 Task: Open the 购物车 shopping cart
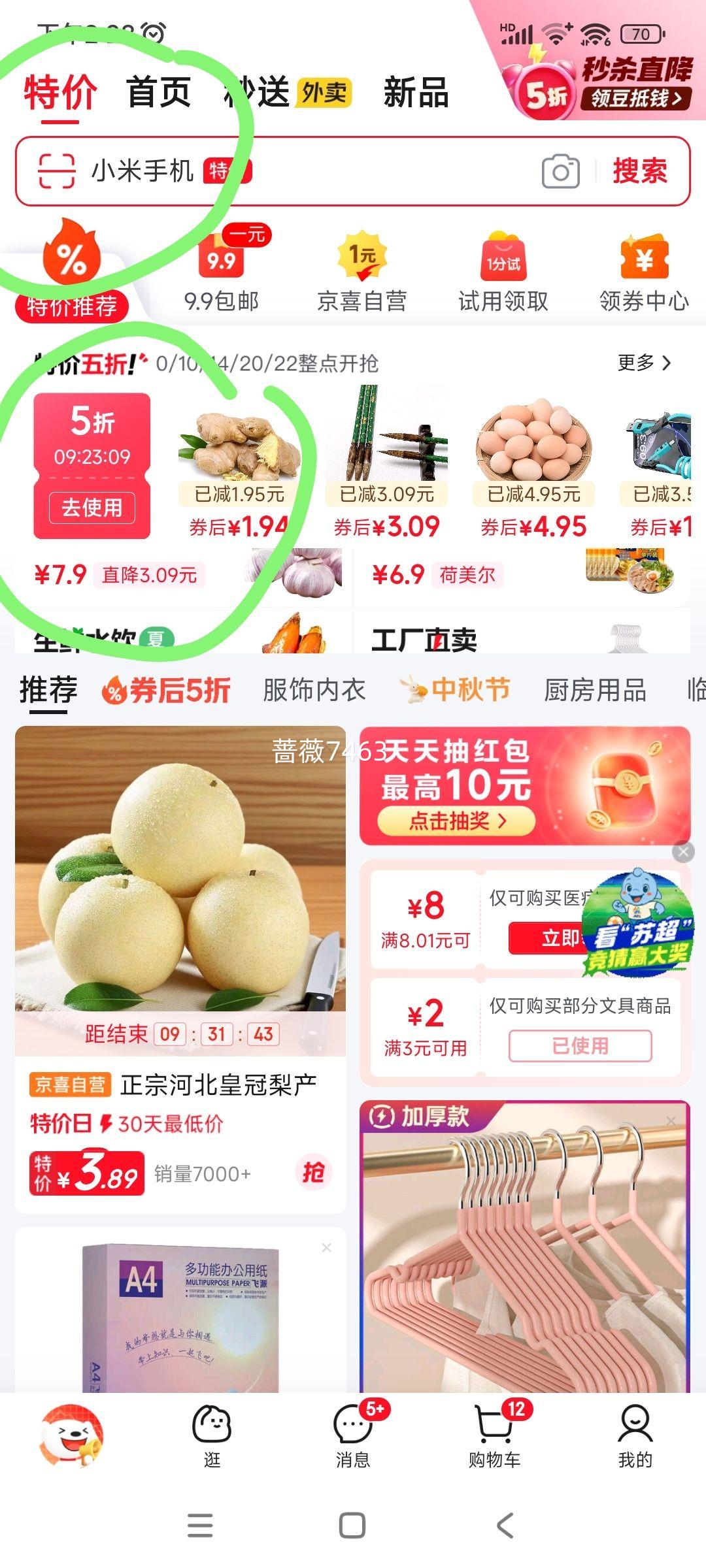(495, 1439)
